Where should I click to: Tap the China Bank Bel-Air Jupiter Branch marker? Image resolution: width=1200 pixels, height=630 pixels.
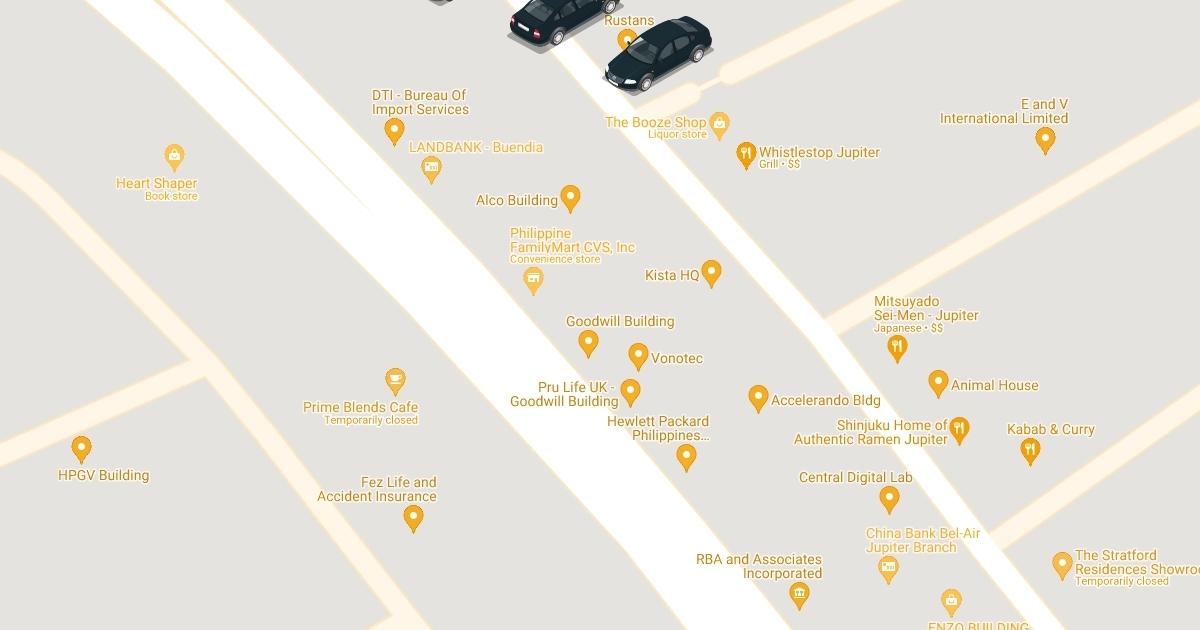click(887, 569)
